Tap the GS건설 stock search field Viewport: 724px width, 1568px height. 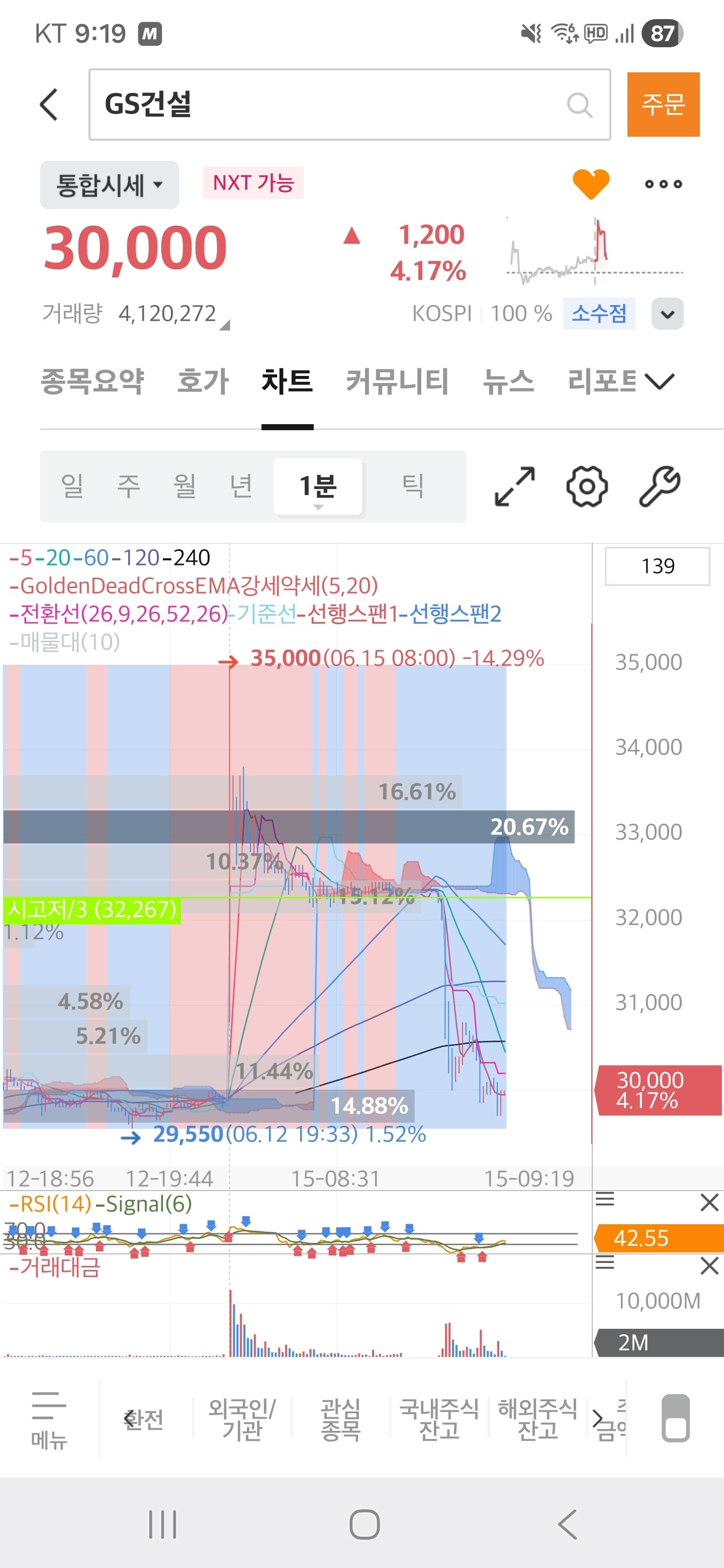349,105
